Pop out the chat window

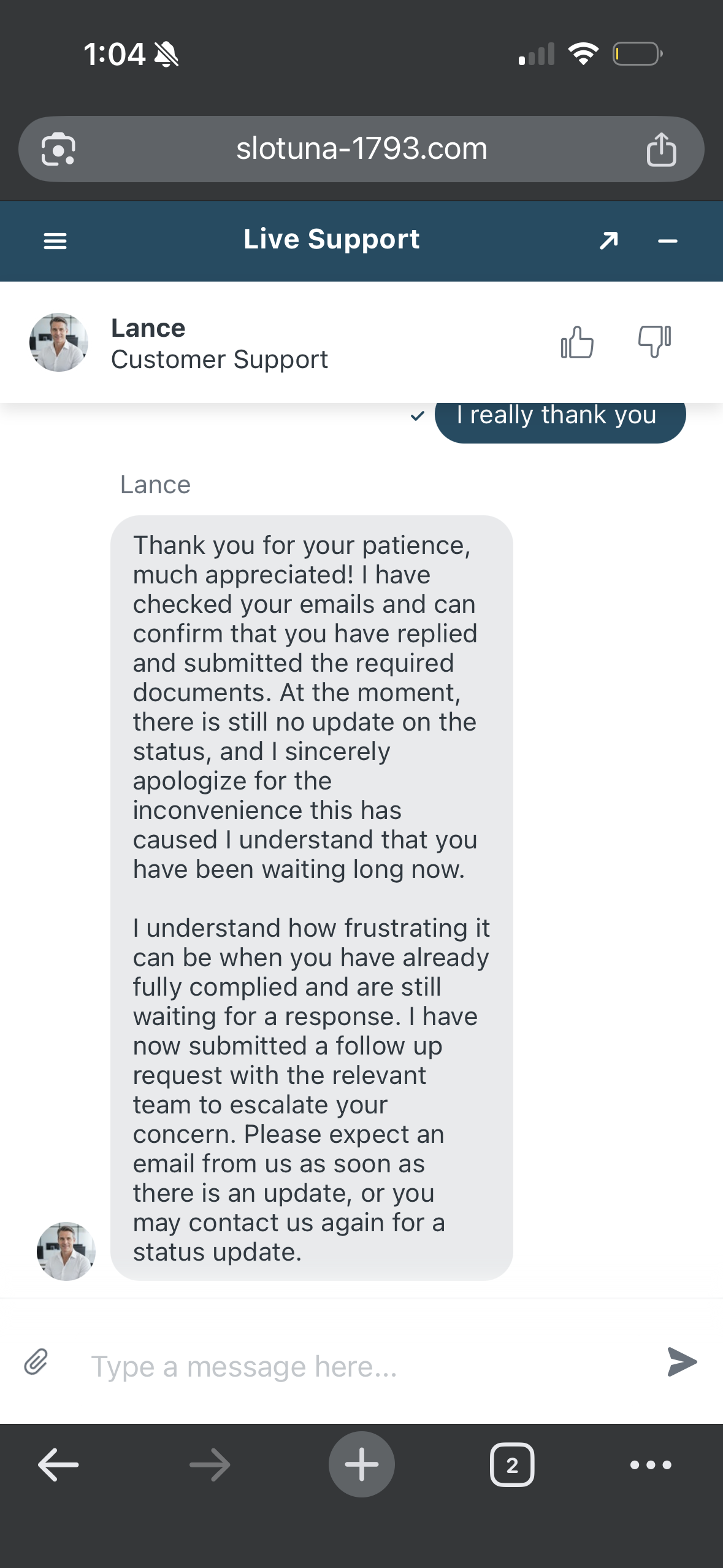[x=608, y=240]
